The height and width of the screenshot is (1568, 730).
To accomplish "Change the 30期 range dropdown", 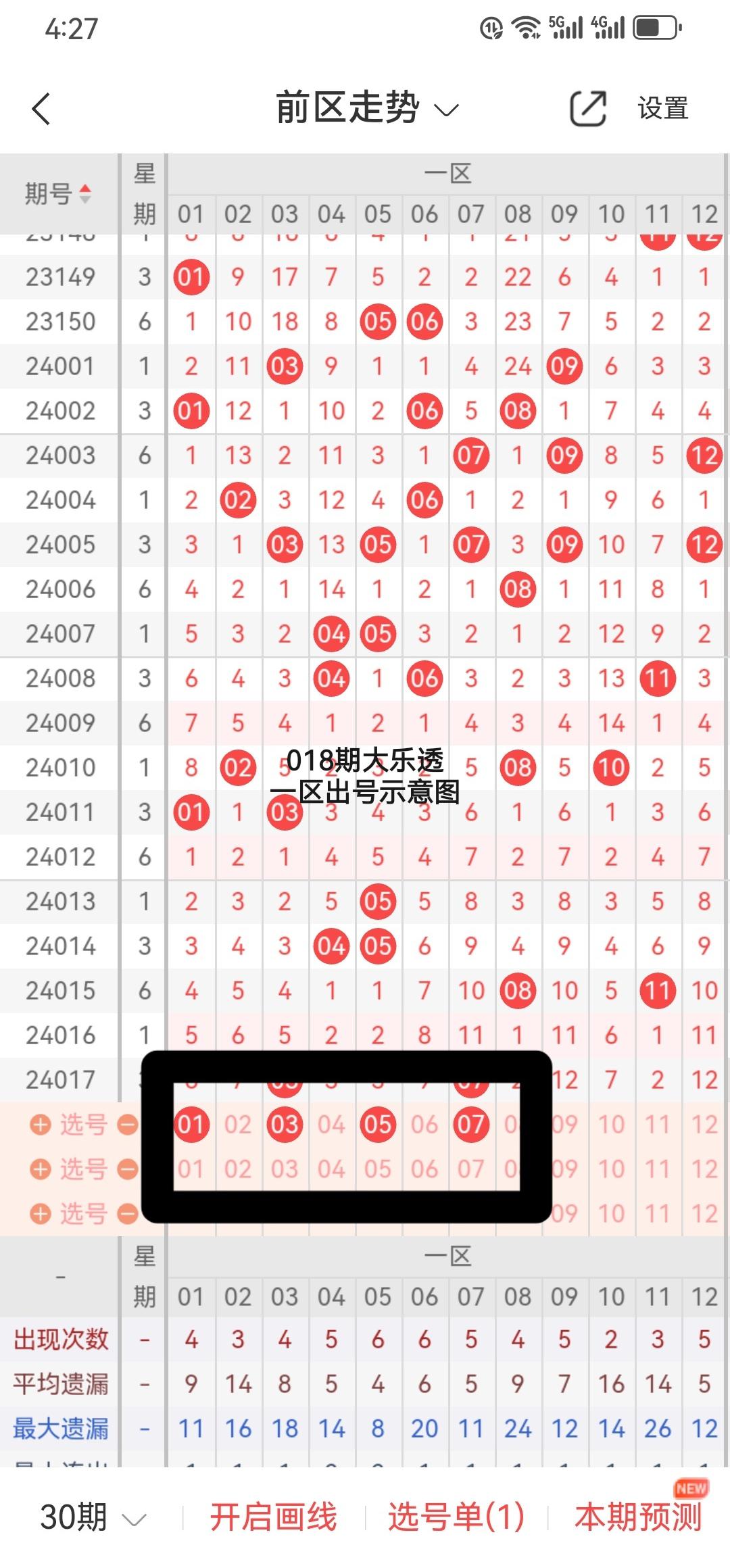I will point(93,1517).
